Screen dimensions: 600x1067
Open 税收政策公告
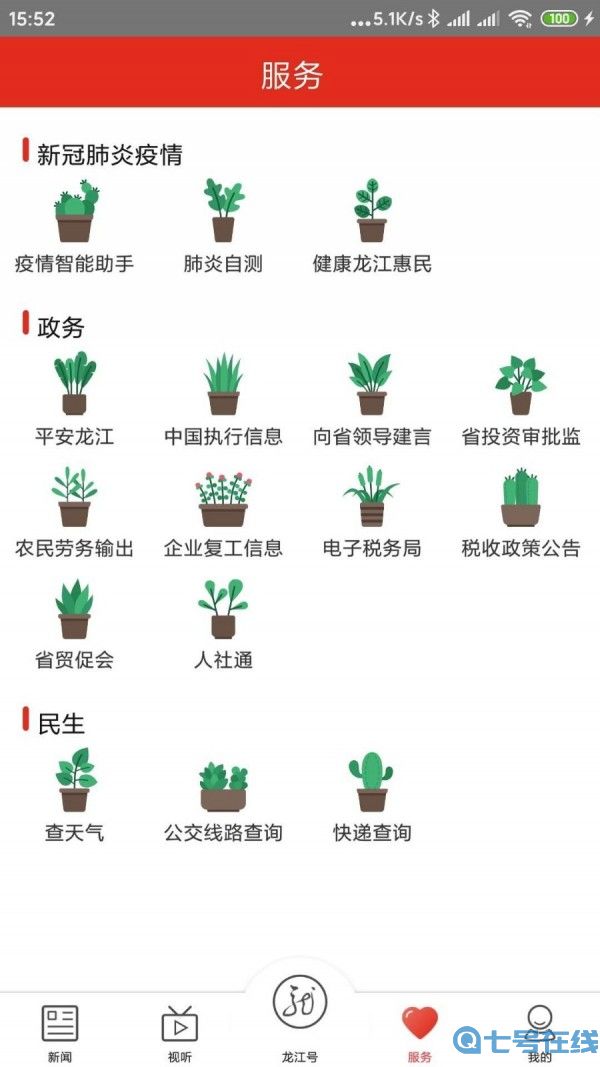[x=521, y=510]
